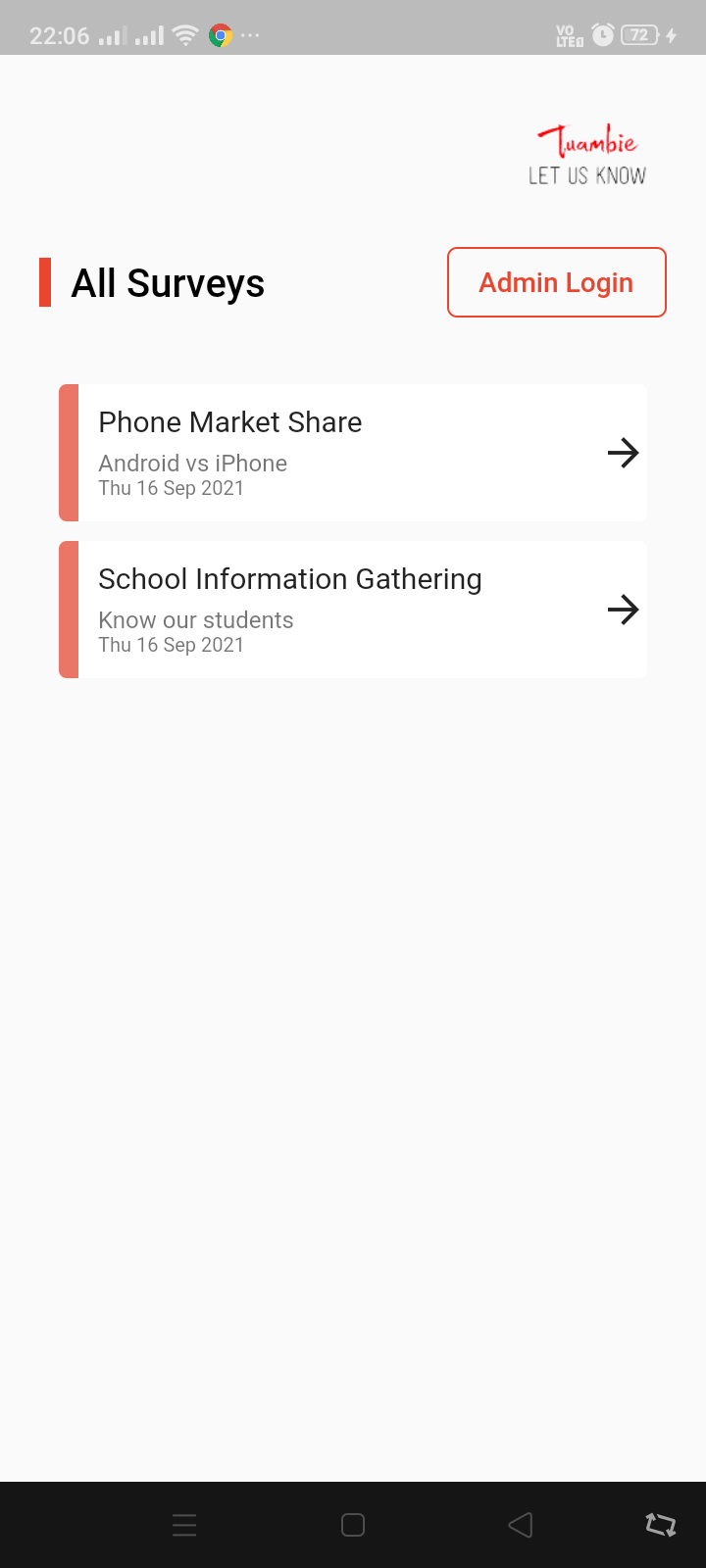Screen dimensions: 706x1568
Task: Expand the School Information Gathering details
Action: click(x=294, y=610)
